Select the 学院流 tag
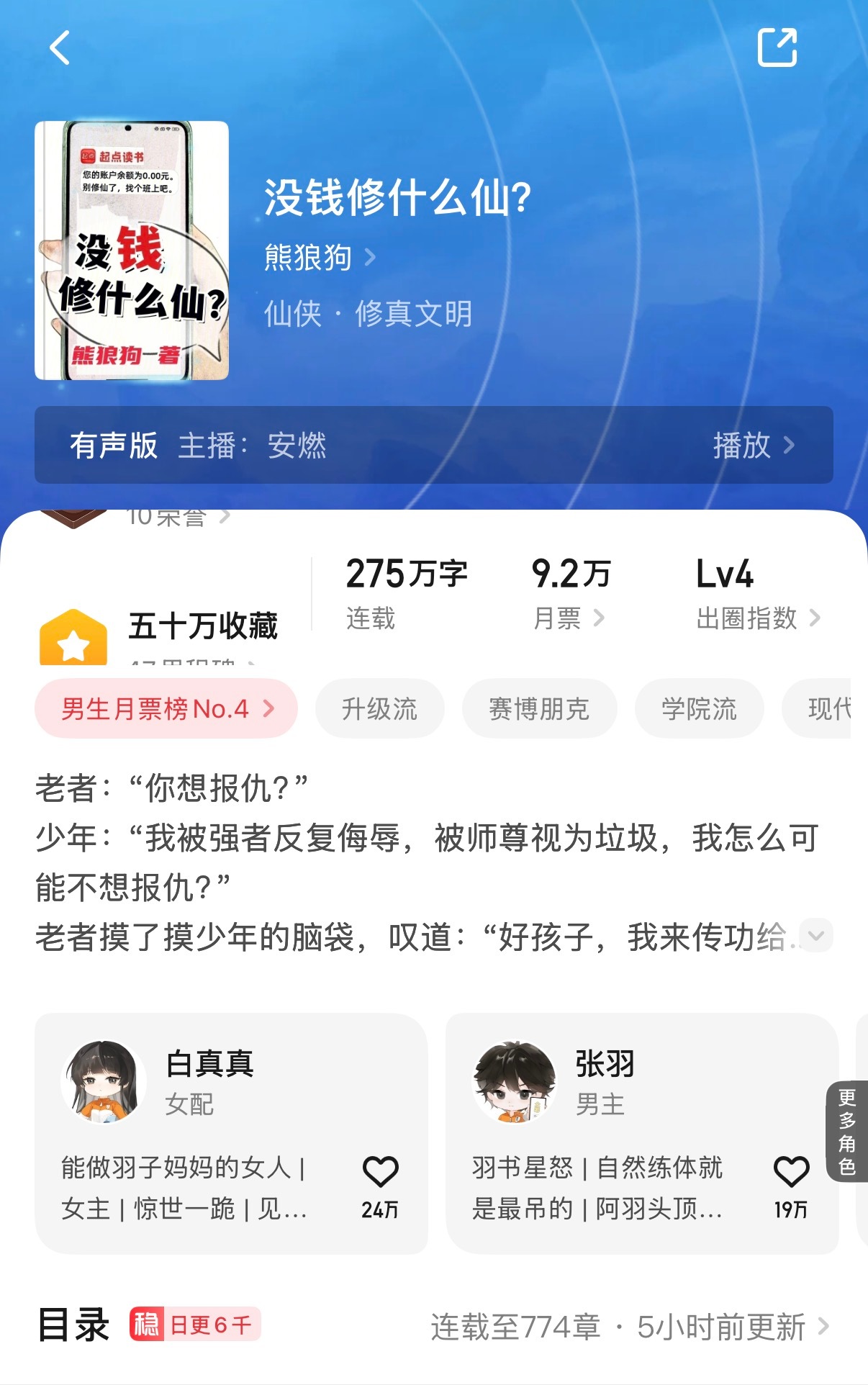 coord(698,708)
